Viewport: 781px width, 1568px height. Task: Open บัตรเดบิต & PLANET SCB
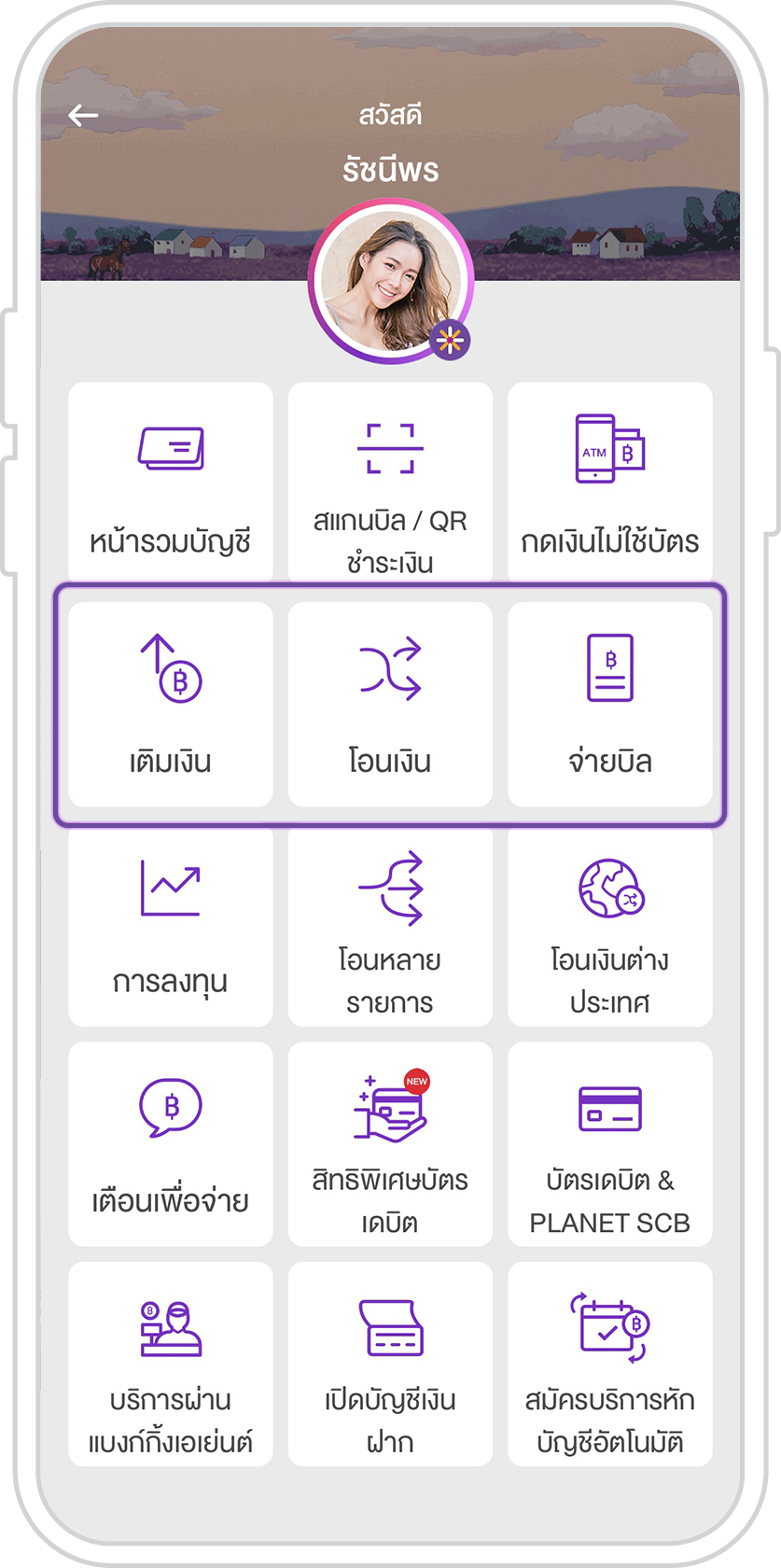tap(610, 1144)
